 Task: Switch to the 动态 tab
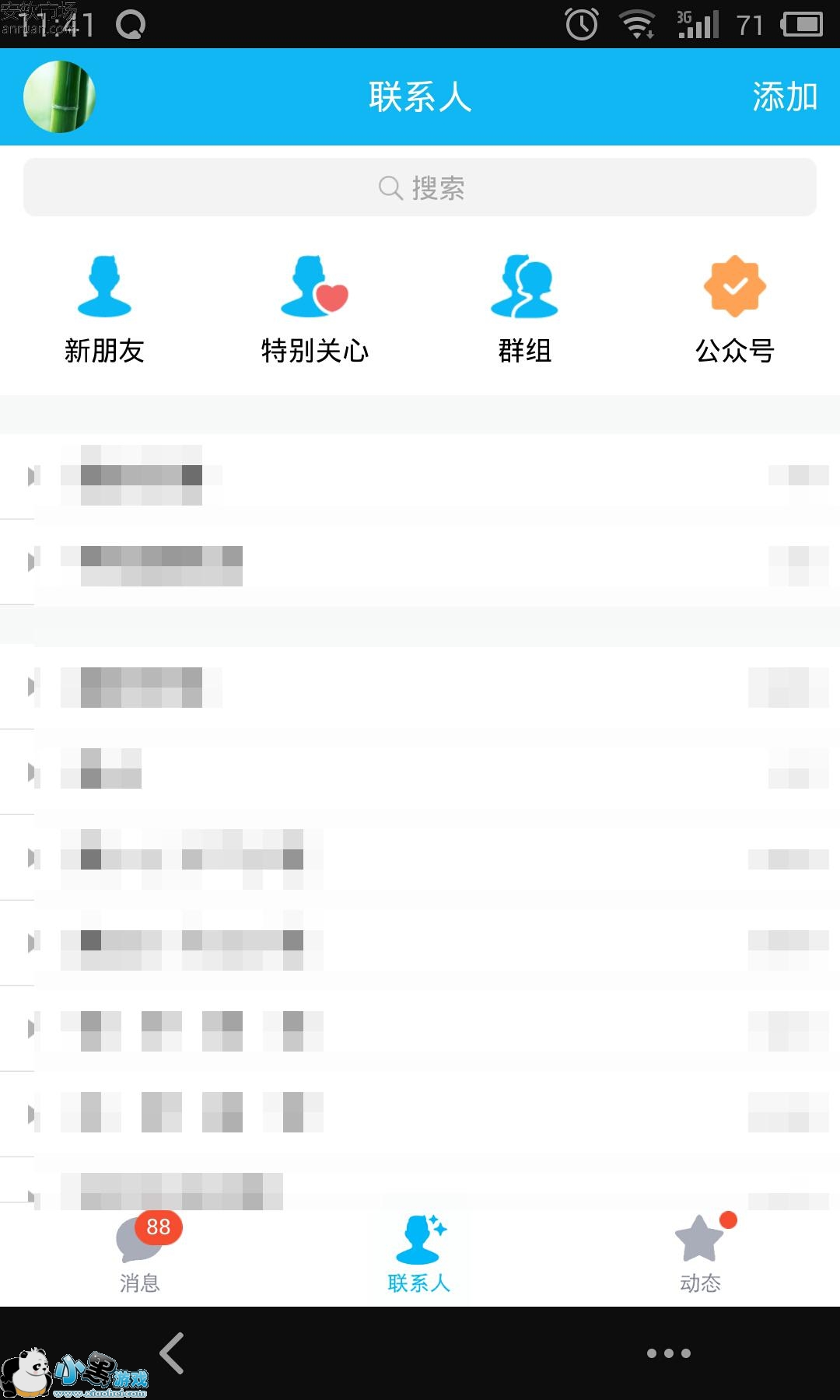click(700, 1254)
